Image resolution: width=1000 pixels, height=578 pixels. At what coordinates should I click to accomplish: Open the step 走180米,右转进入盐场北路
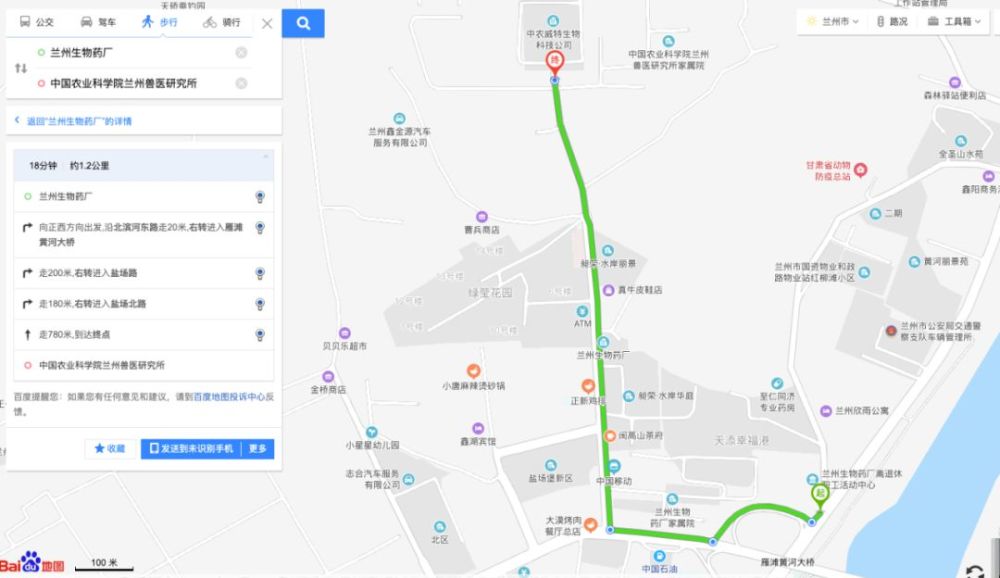tap(143, 304)
